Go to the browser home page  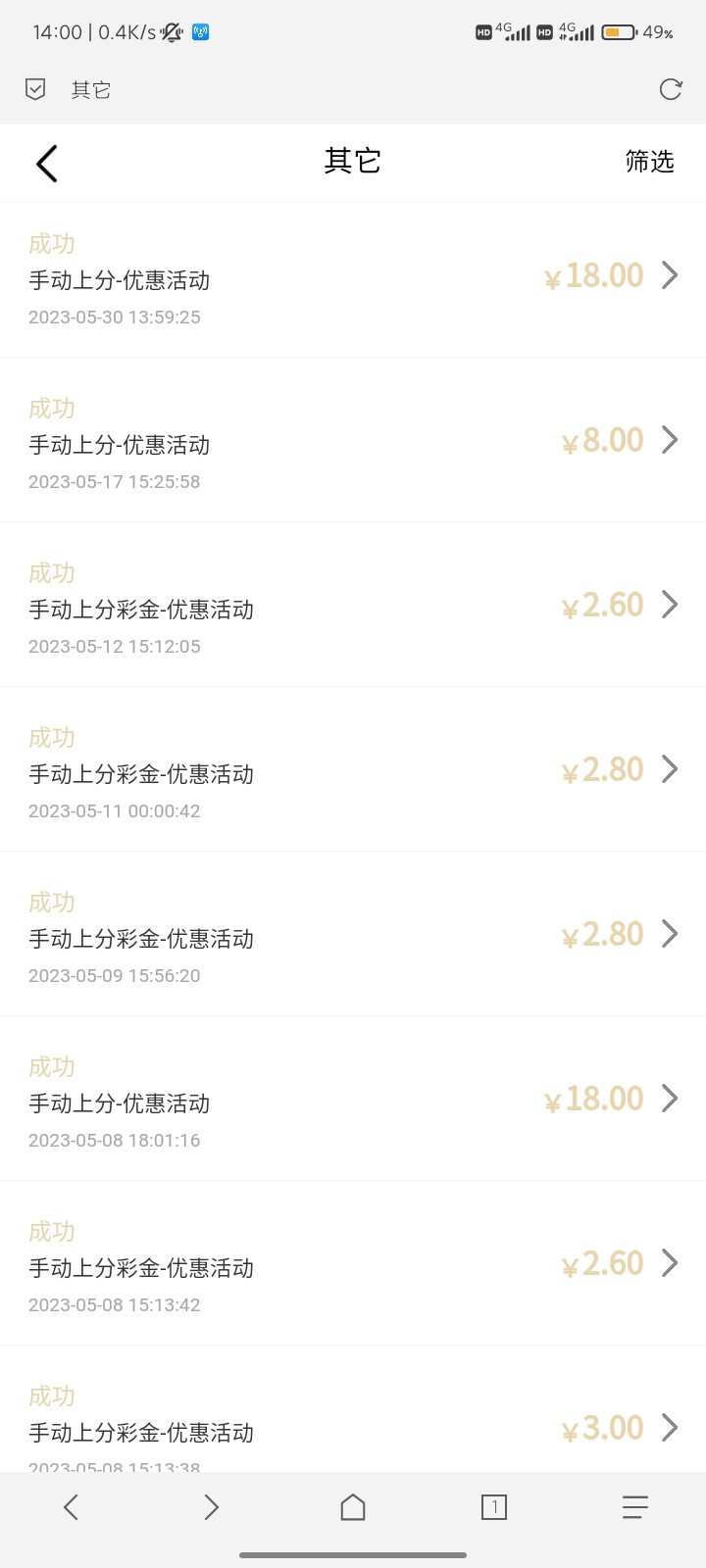tap(353, 1507)
